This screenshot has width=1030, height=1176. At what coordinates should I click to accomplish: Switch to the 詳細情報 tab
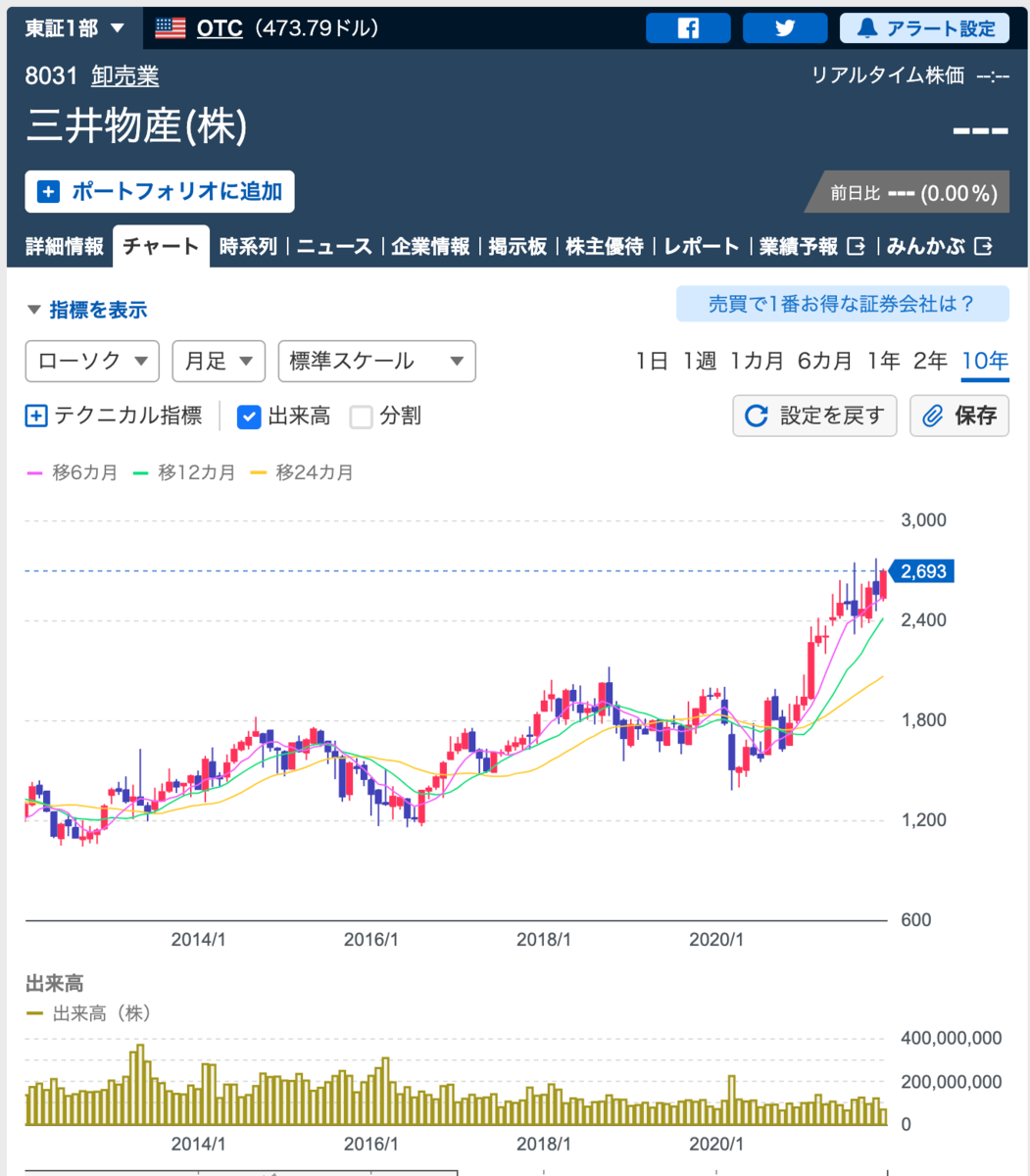(x=64, y=246)
